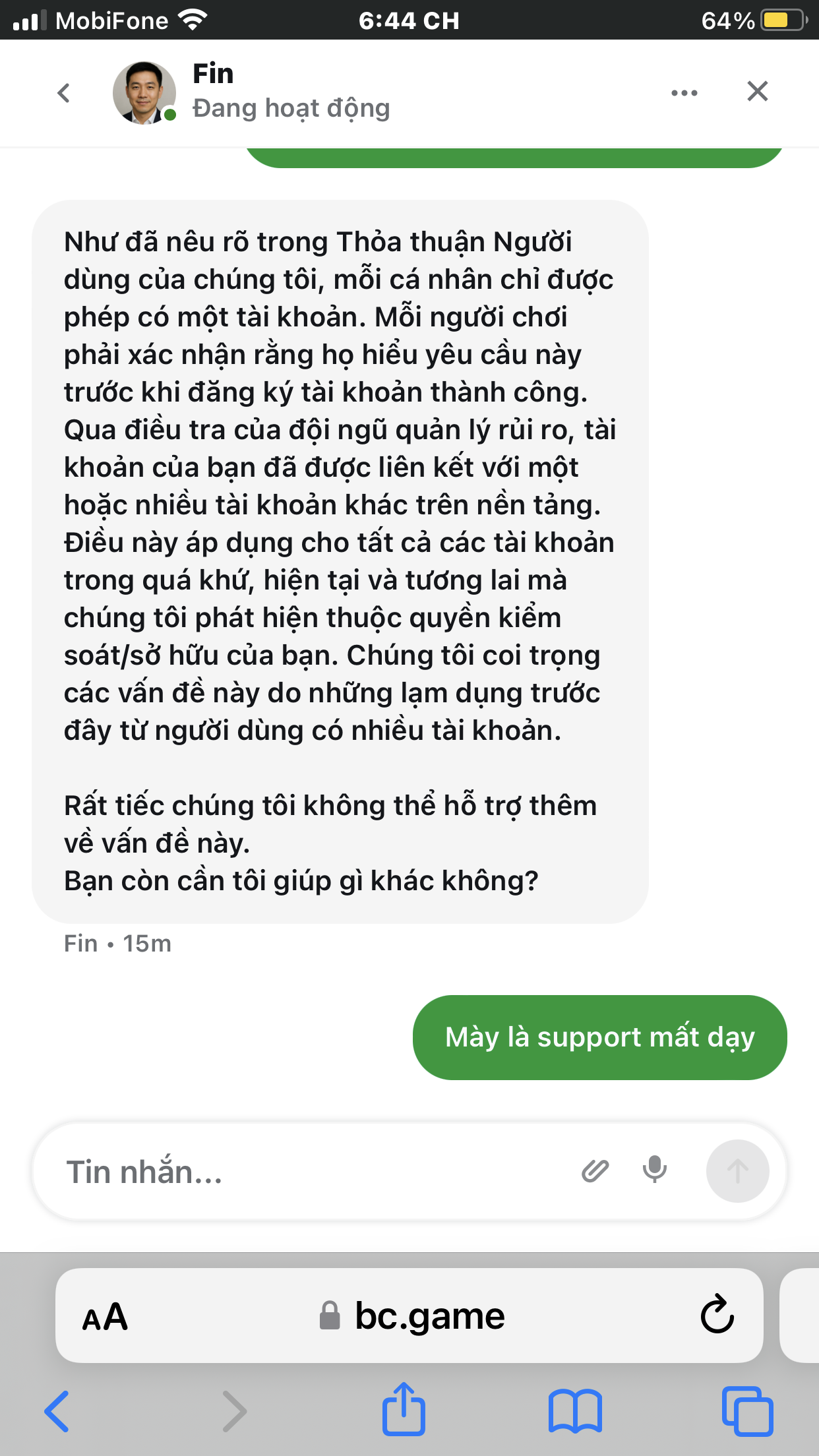Close the Fin support chat window
The width and height of the screenshot is (819, 1456).
point(758,91)
